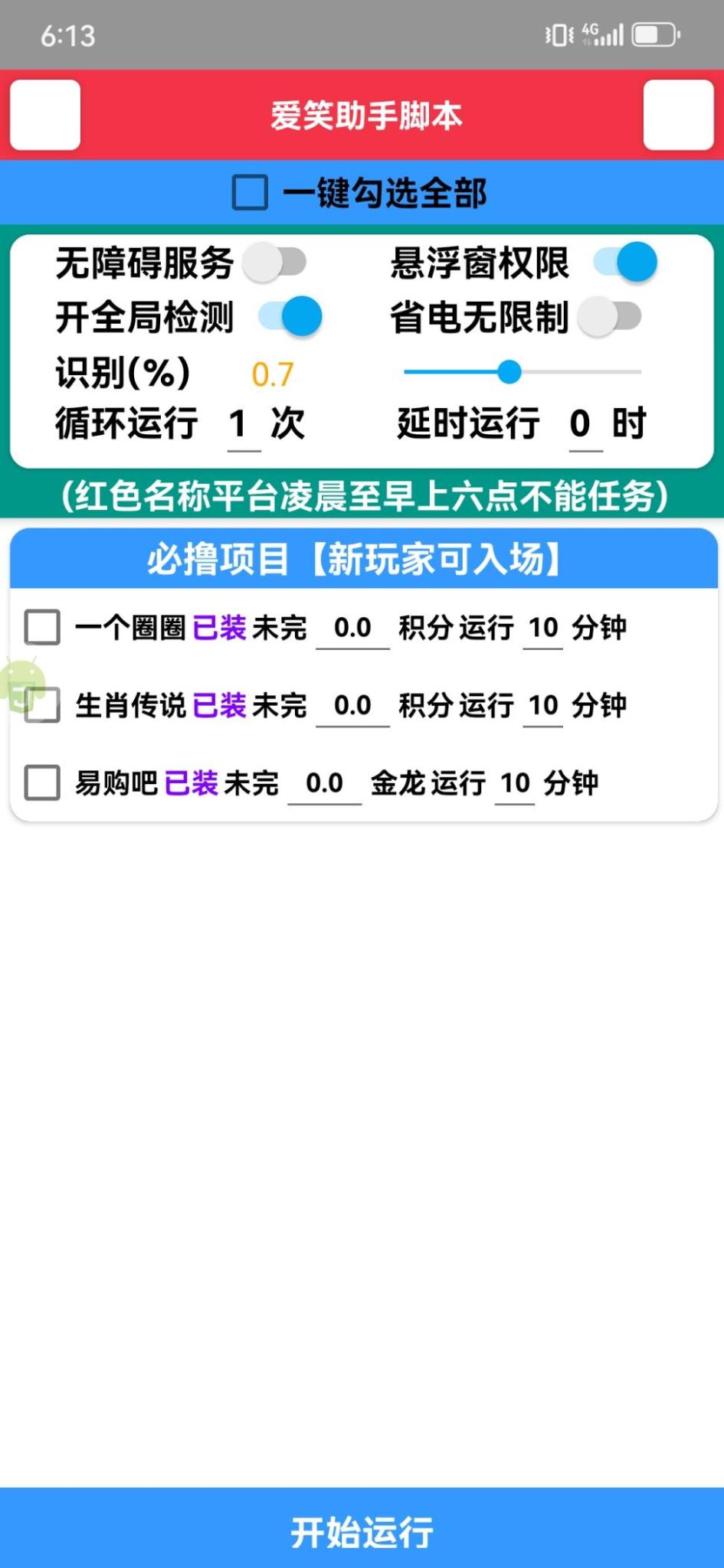Image resolution: width=724 pixels, height=1568 pixels.
Task: Edit 易购吧 run minutes field
Action: click(x=515, y=784)
